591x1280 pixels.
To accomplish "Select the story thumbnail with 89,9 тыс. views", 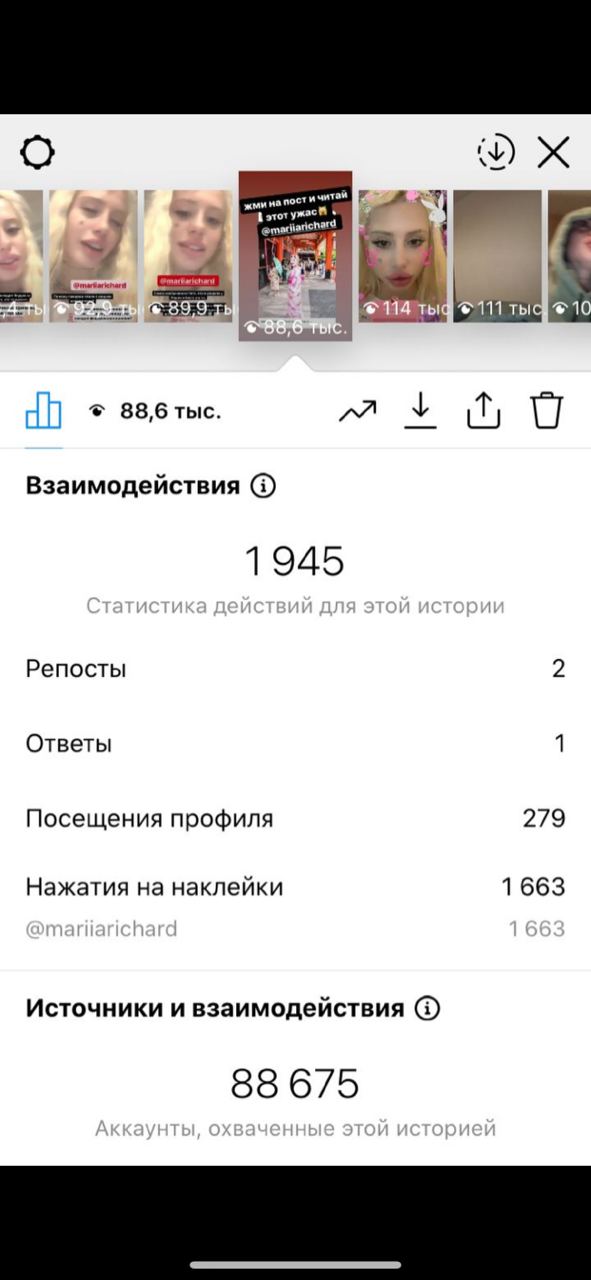I will [188, 256].
